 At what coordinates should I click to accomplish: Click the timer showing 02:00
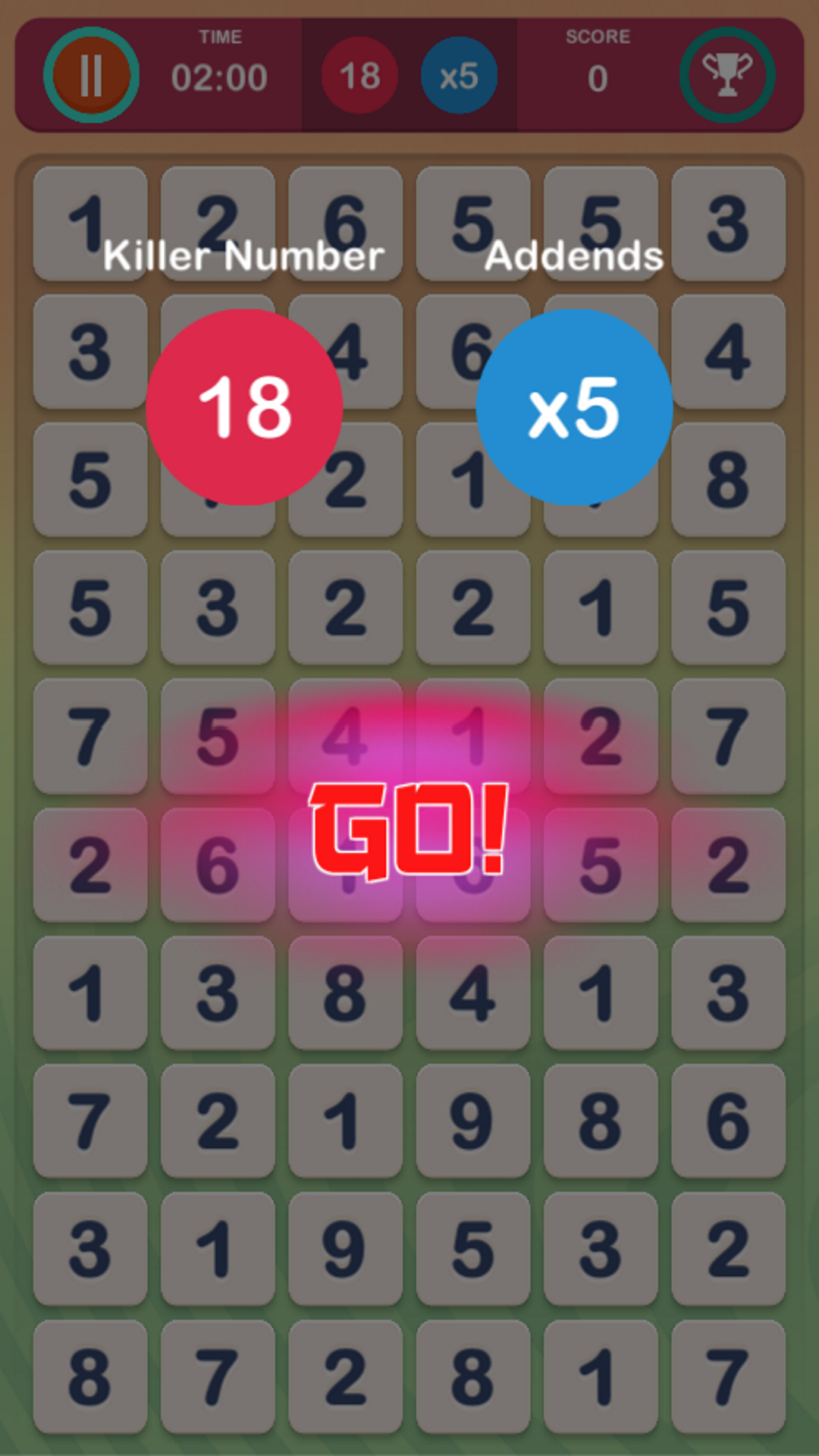219,75
